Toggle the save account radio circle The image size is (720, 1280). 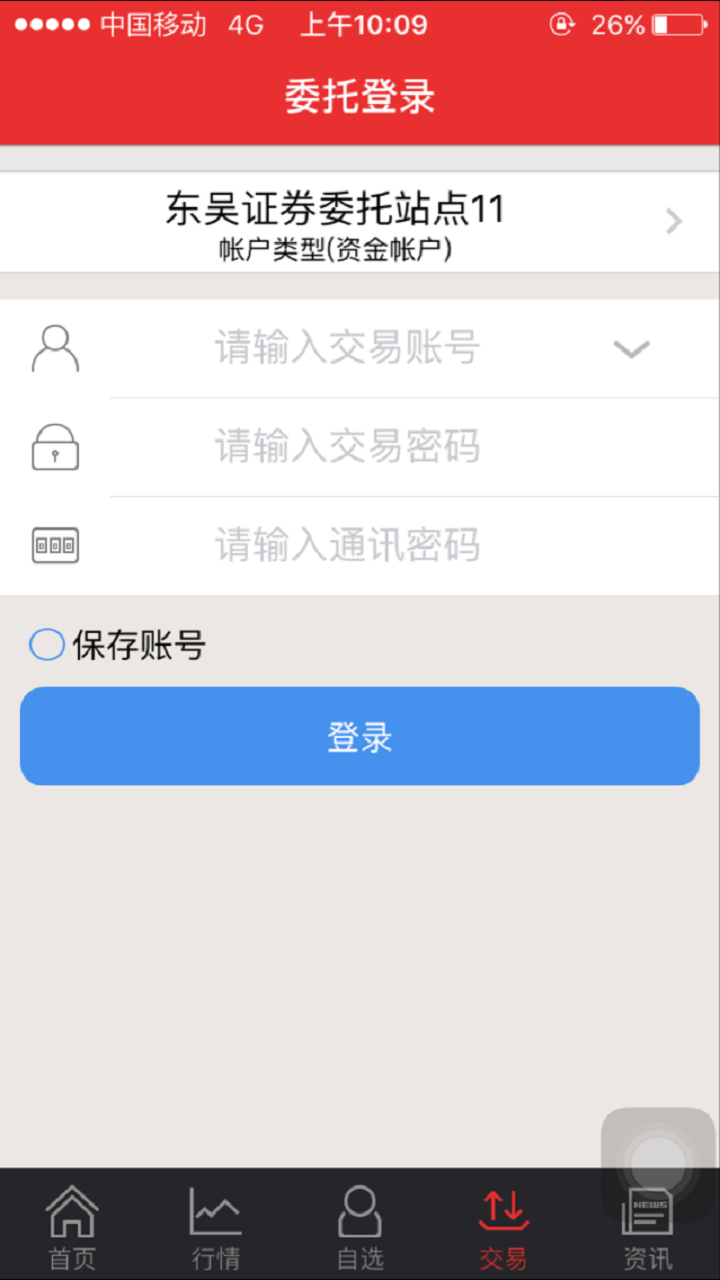(46, 645)
